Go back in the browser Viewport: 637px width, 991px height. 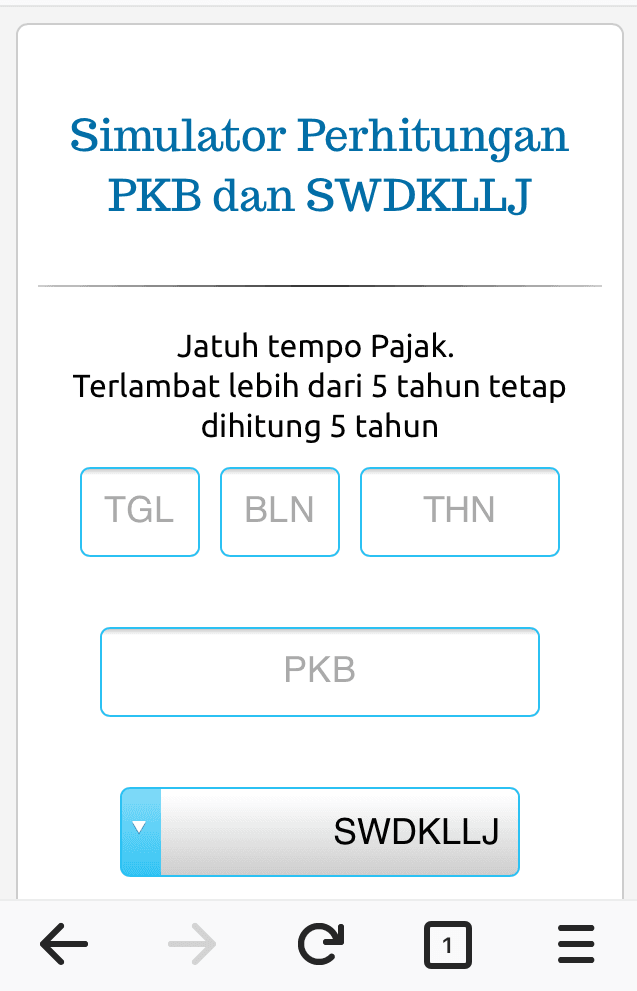tap(64, 944)
